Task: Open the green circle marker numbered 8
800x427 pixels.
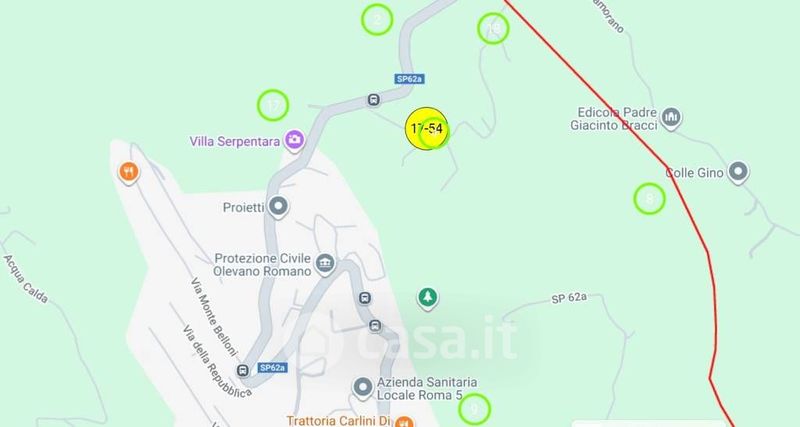Action: 649,198
